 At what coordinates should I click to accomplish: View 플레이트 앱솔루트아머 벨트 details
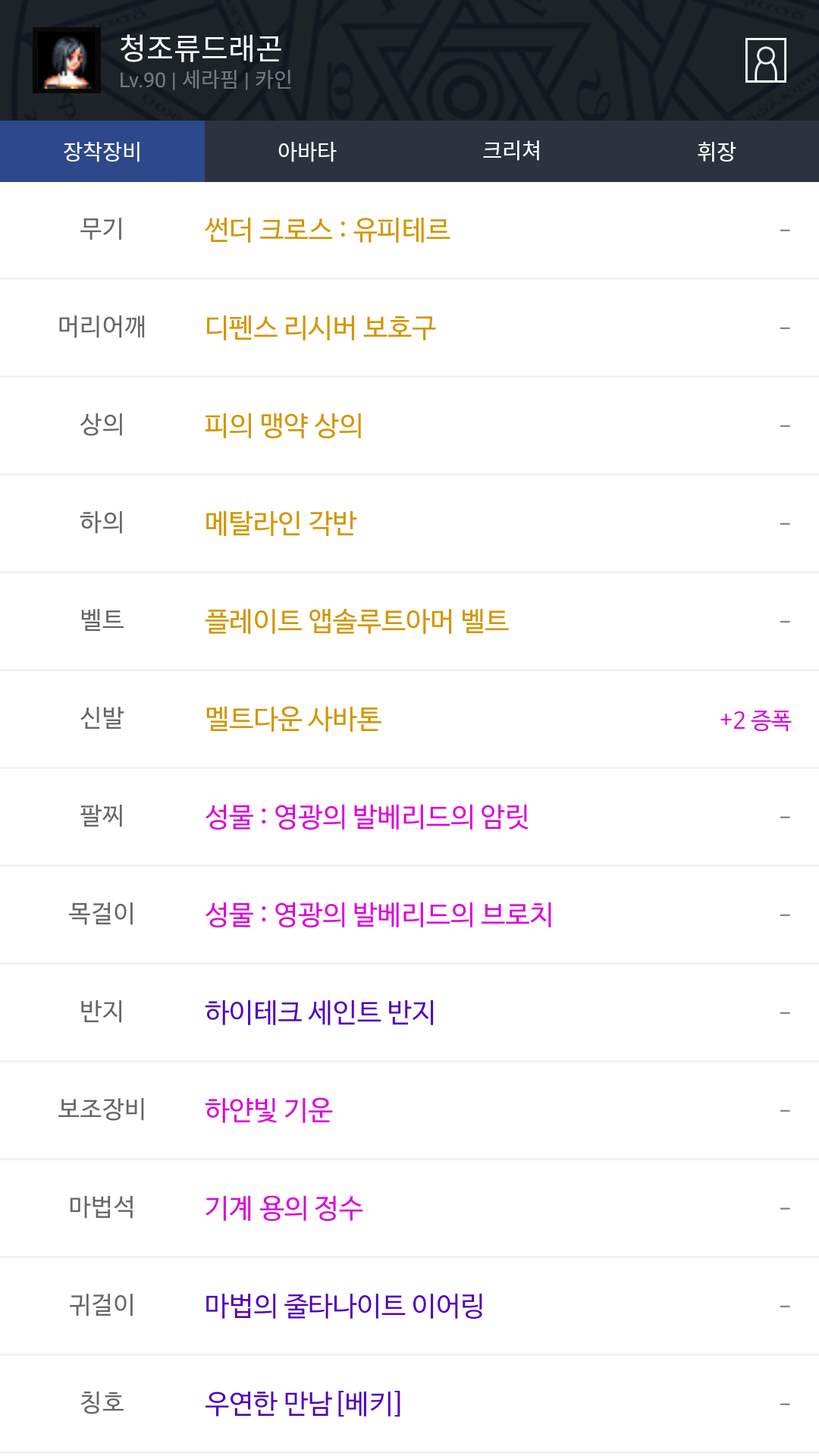point(356,621)
